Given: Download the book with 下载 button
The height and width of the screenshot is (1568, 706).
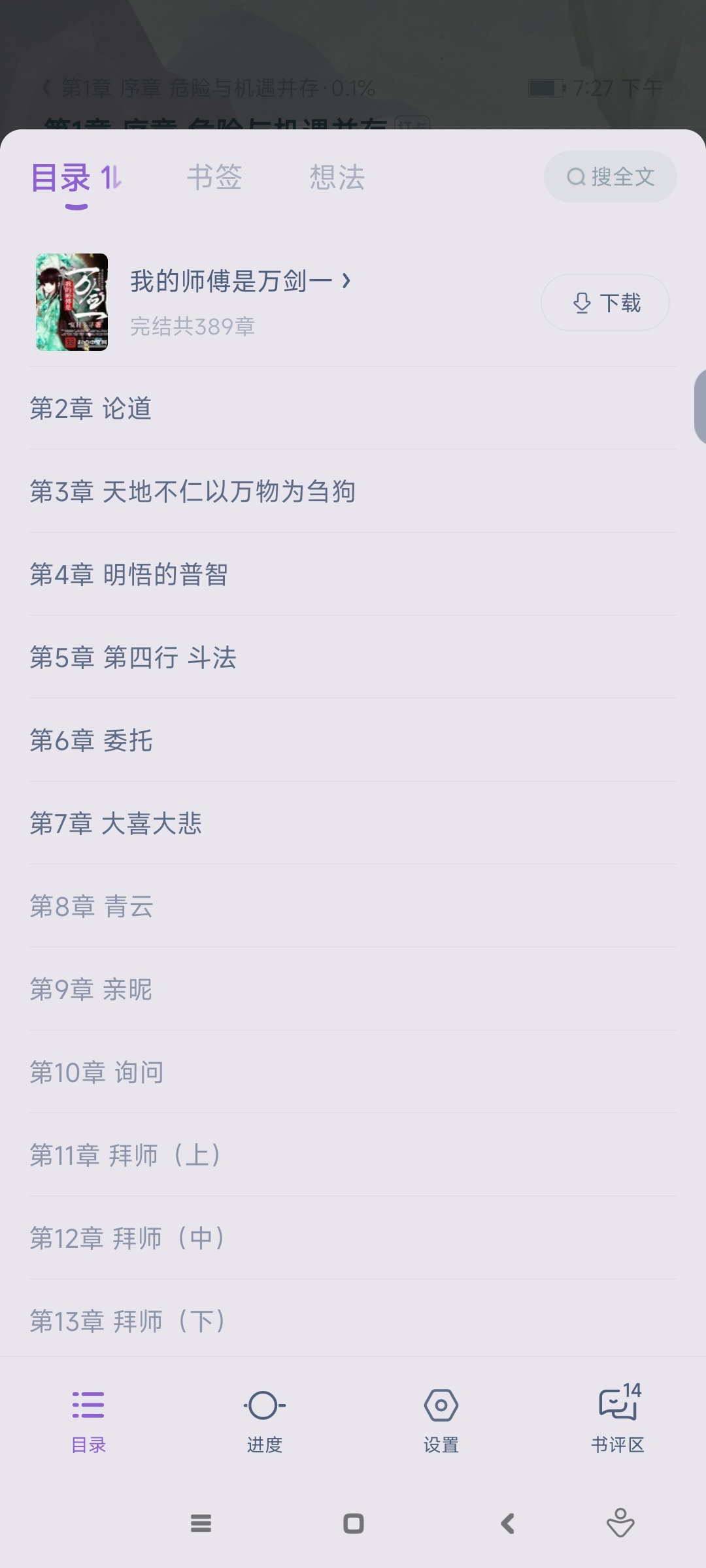Looking at the screenshot, I should 605,302.
